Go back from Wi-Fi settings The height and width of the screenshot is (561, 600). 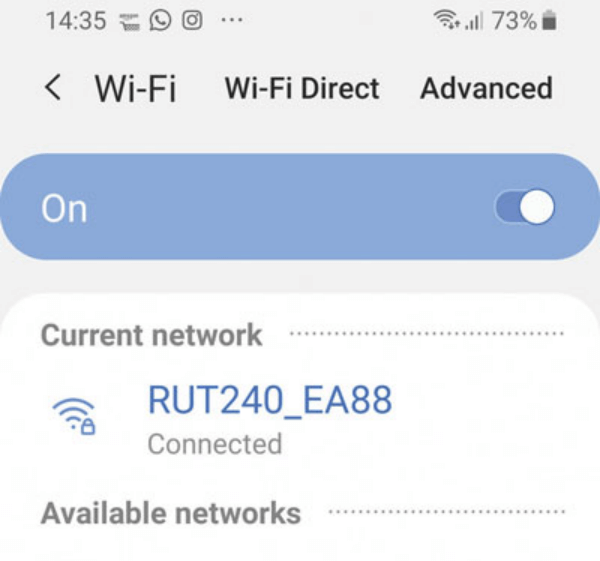(53, 88)
